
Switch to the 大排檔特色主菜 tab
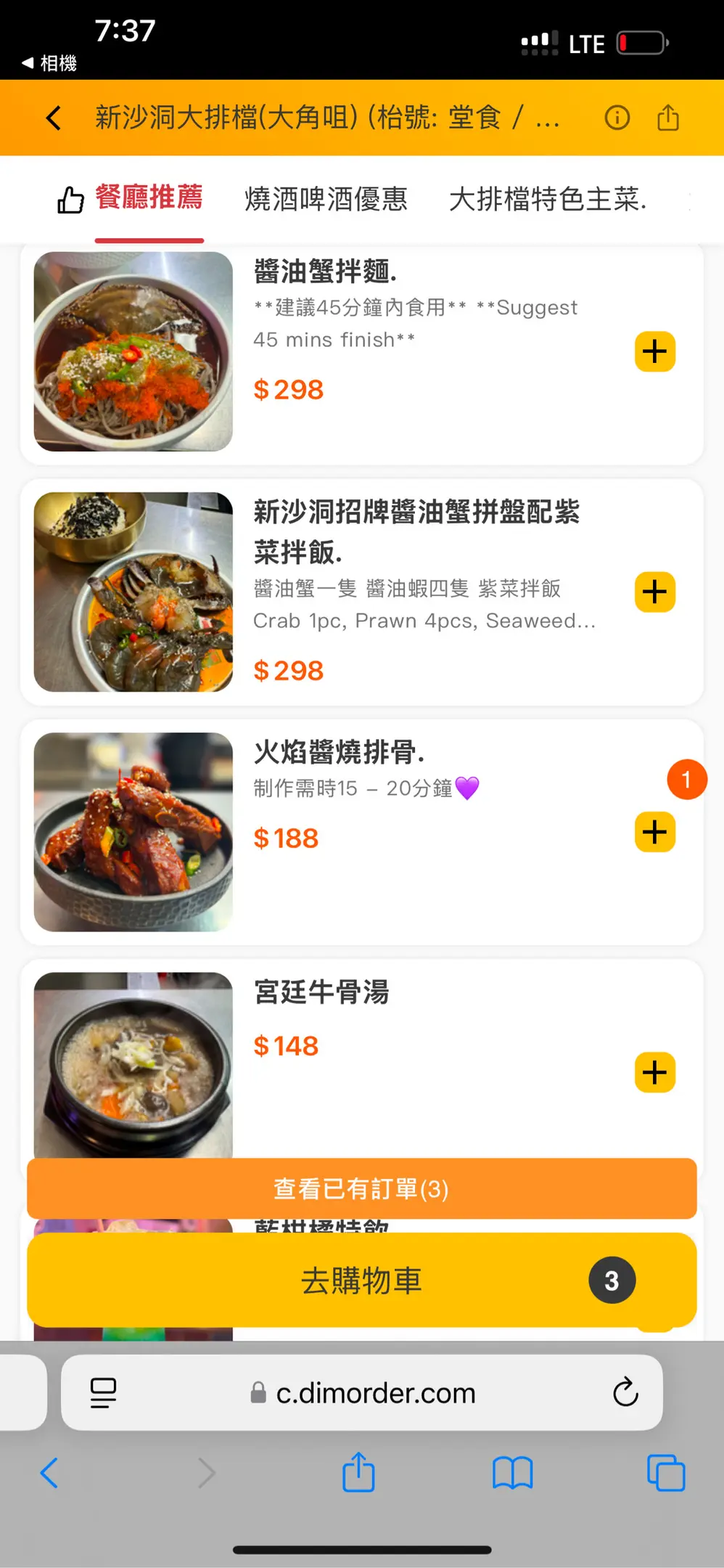point(548,199)
